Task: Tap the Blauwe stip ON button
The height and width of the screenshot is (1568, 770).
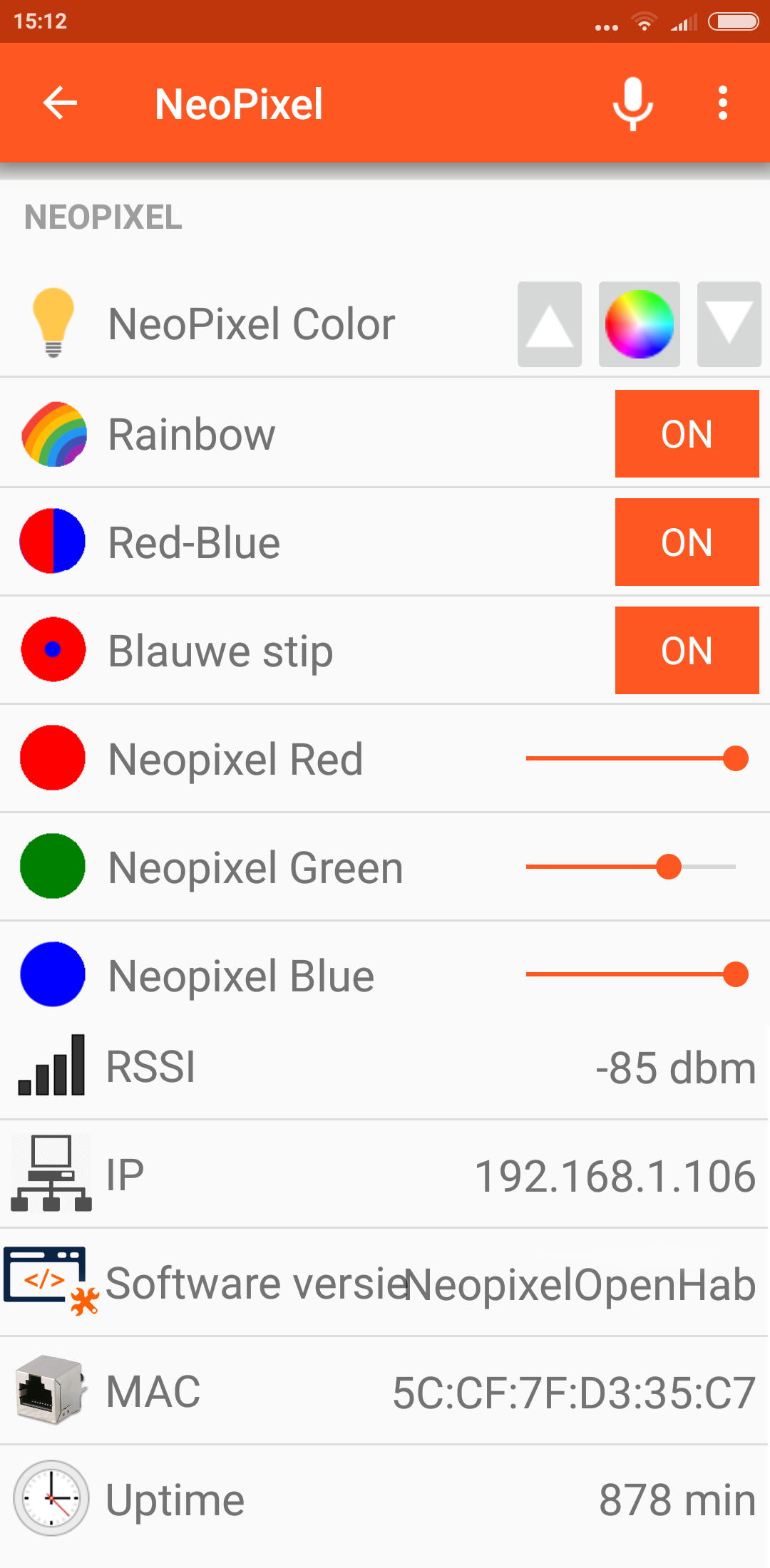Action: click(x=687, y=651)
